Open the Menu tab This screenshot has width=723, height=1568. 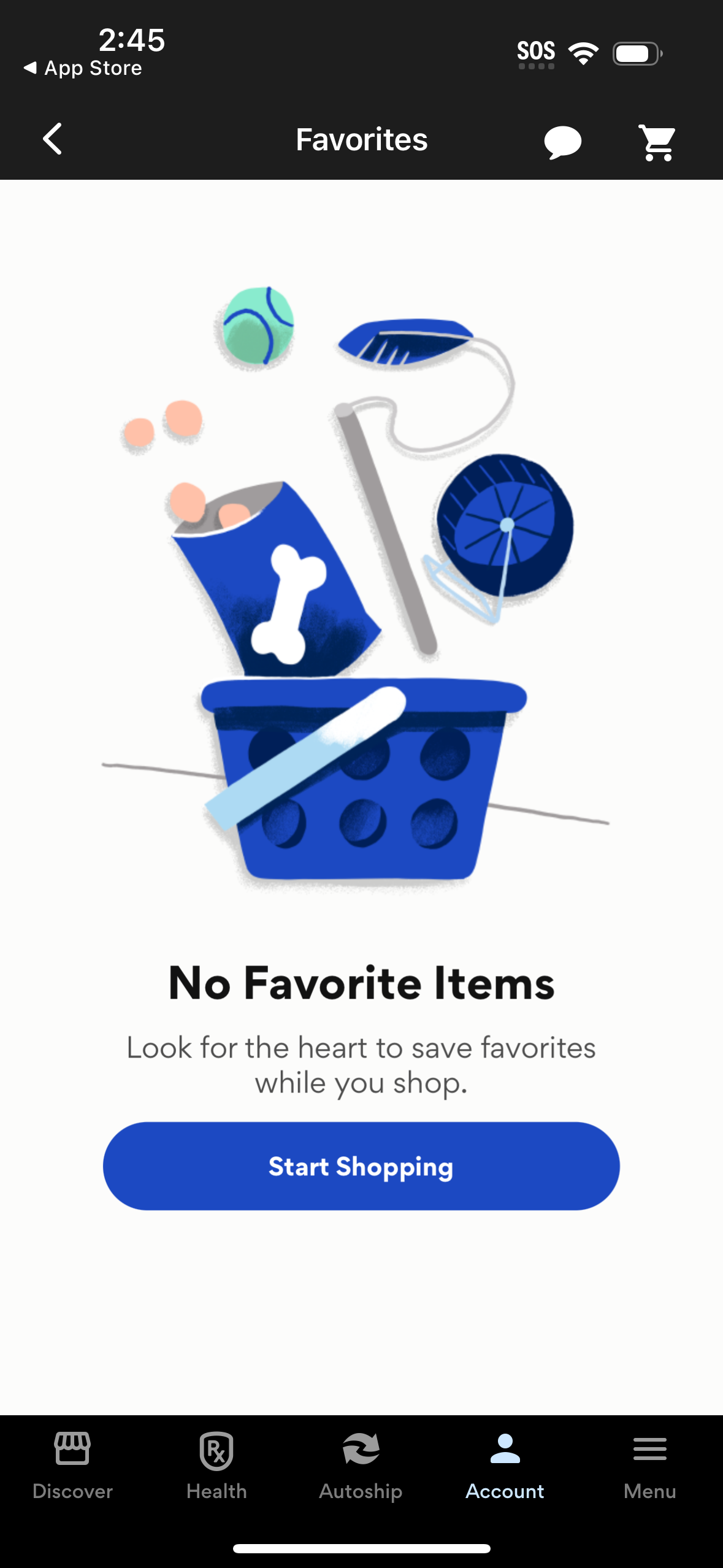tap(649, 1466)
